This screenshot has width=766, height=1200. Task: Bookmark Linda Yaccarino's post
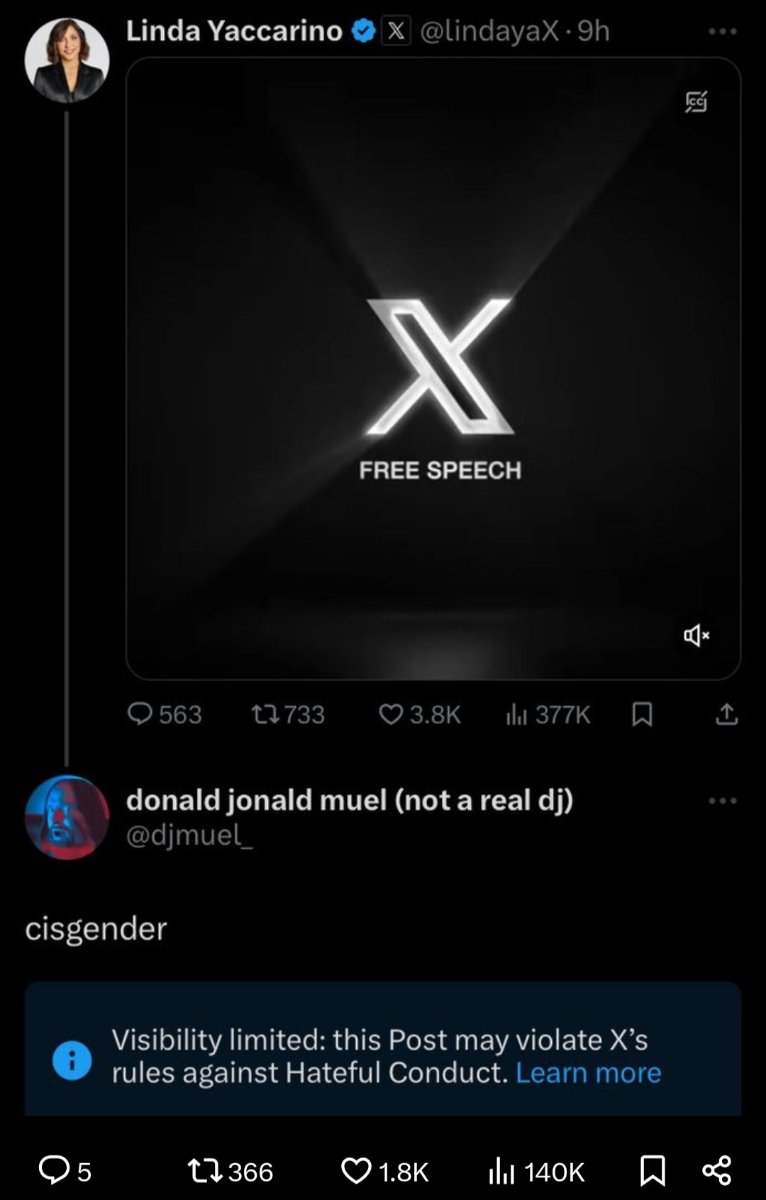click(643, 714)
